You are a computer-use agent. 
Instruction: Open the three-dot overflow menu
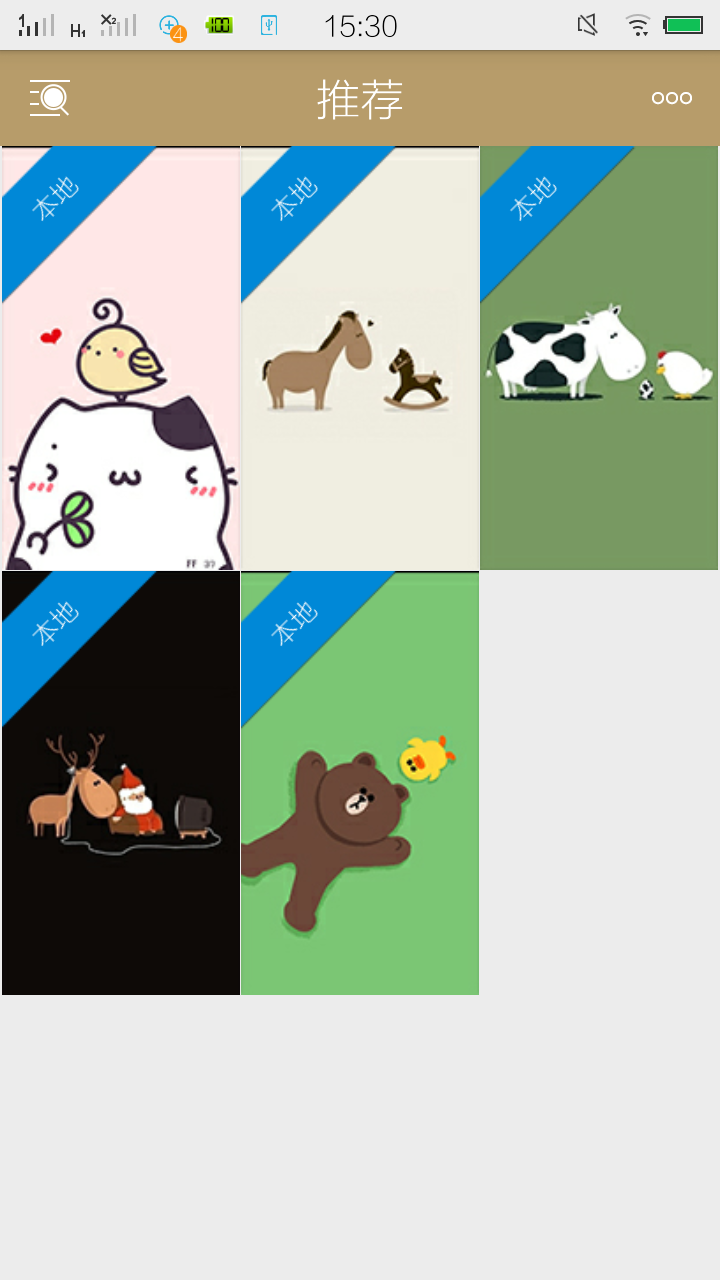click(671, 98)
